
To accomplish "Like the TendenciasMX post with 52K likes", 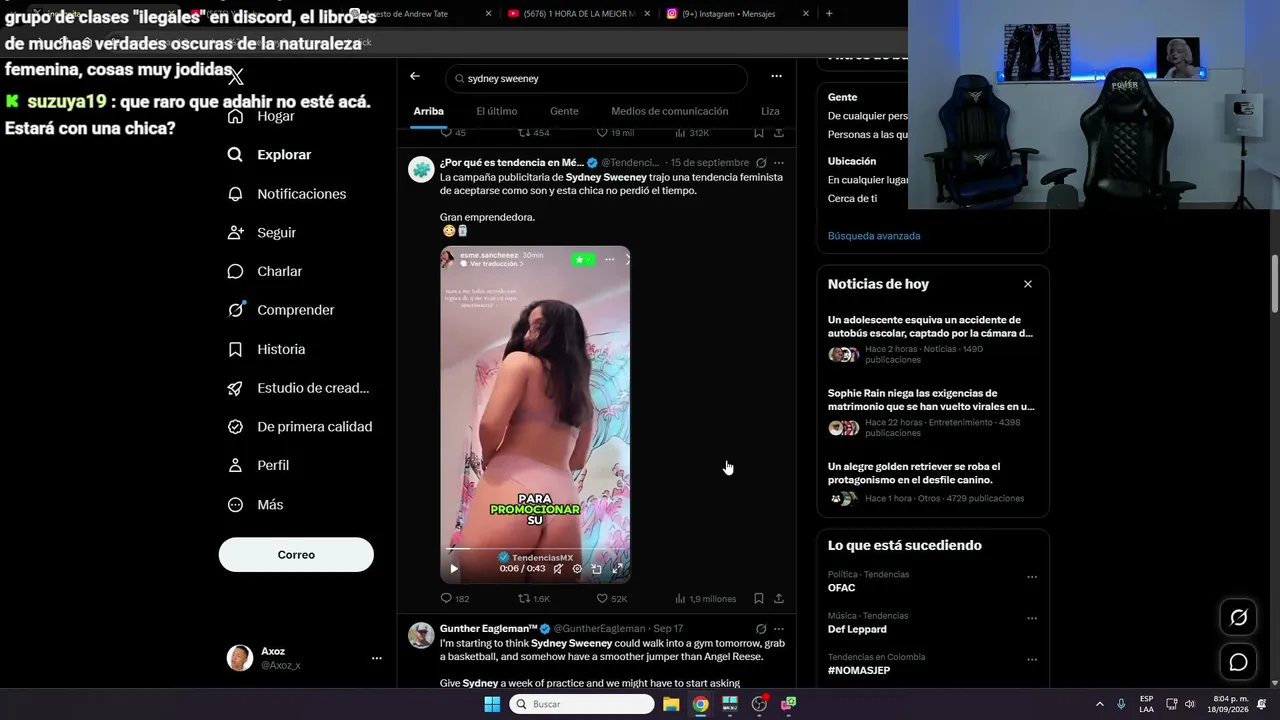I will (612, 599).
